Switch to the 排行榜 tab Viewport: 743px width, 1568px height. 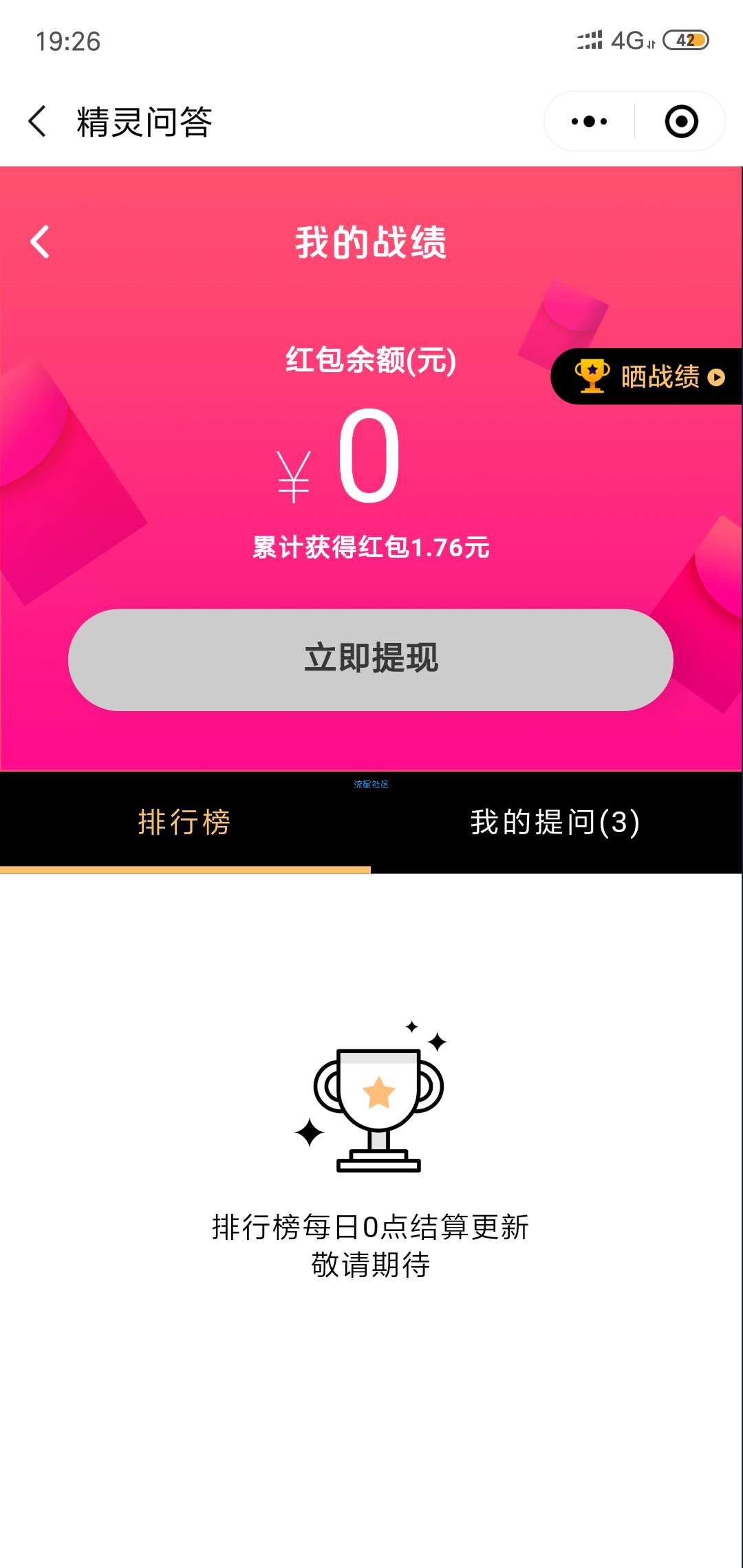[184, 823]
